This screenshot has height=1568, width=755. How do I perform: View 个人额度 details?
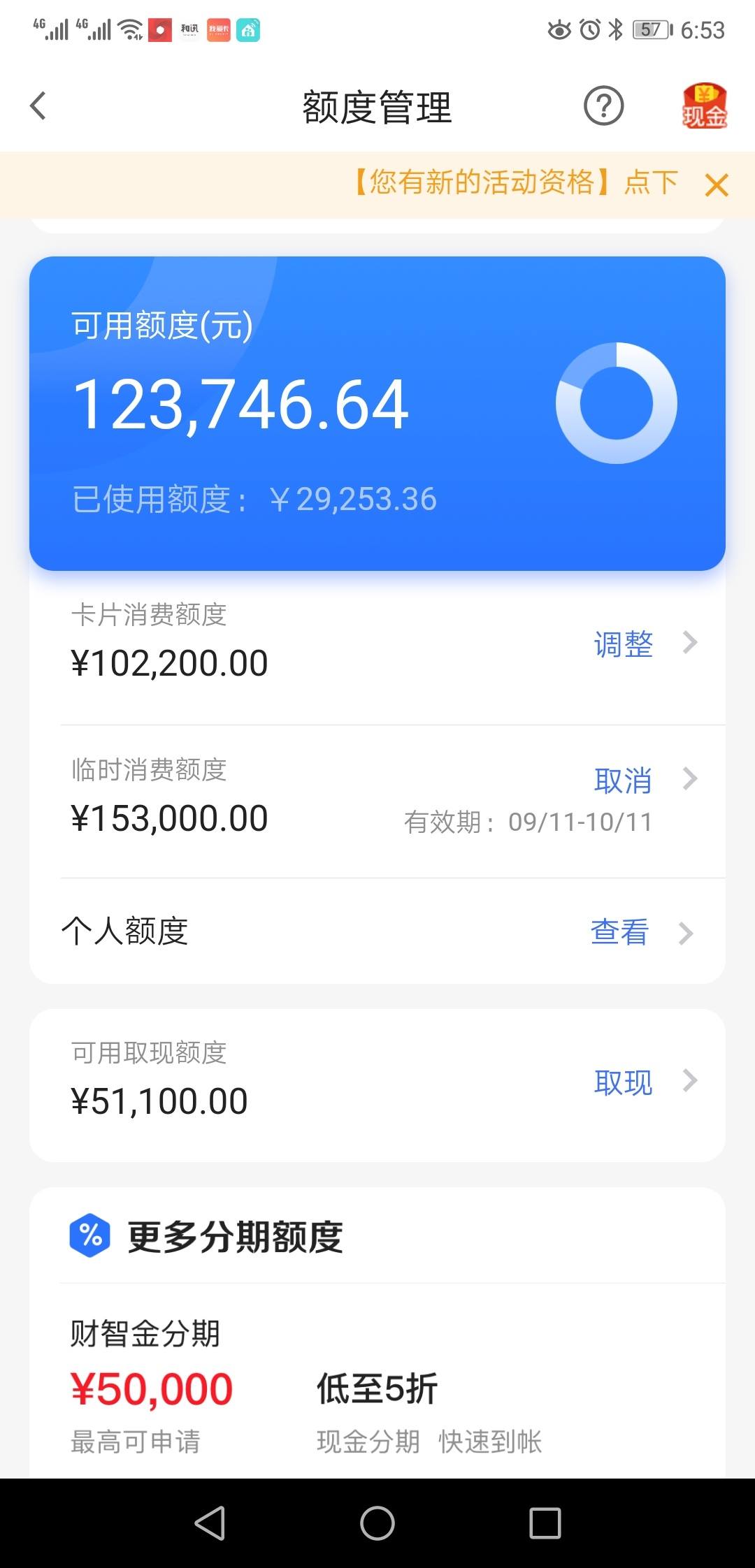[x=377, y=931]
